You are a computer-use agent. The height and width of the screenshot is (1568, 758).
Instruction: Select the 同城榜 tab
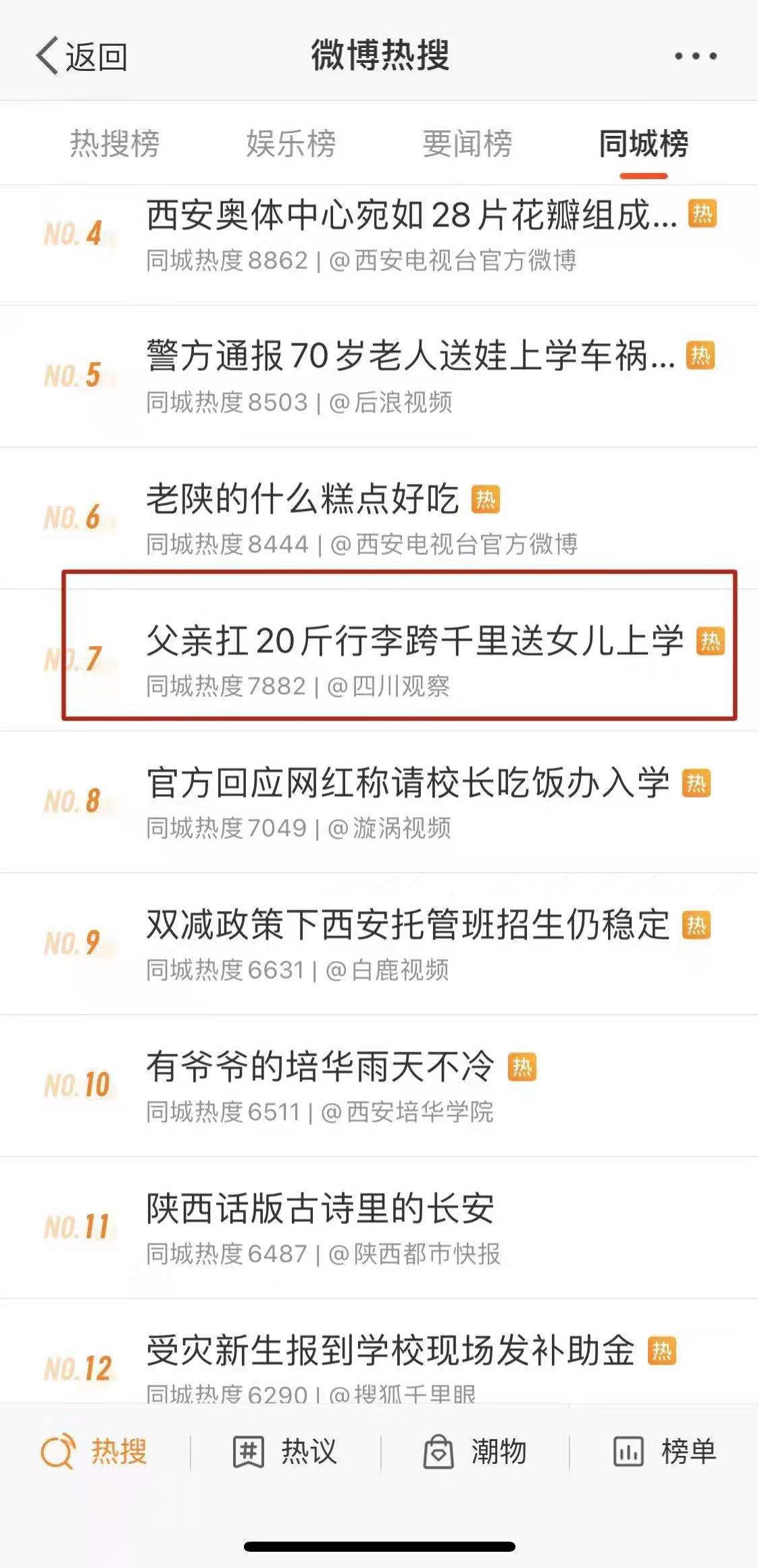point(643,143)
